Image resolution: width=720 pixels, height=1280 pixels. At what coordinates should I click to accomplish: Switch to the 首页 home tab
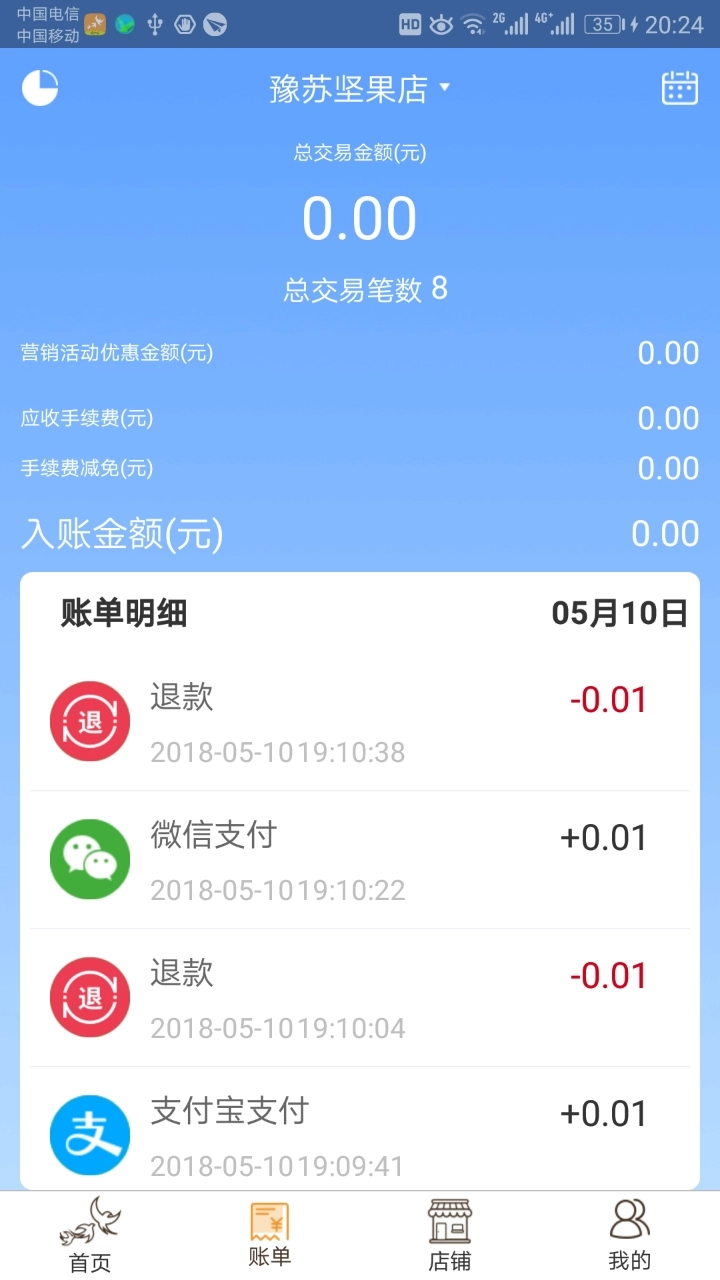click(x=89, y=1232)
